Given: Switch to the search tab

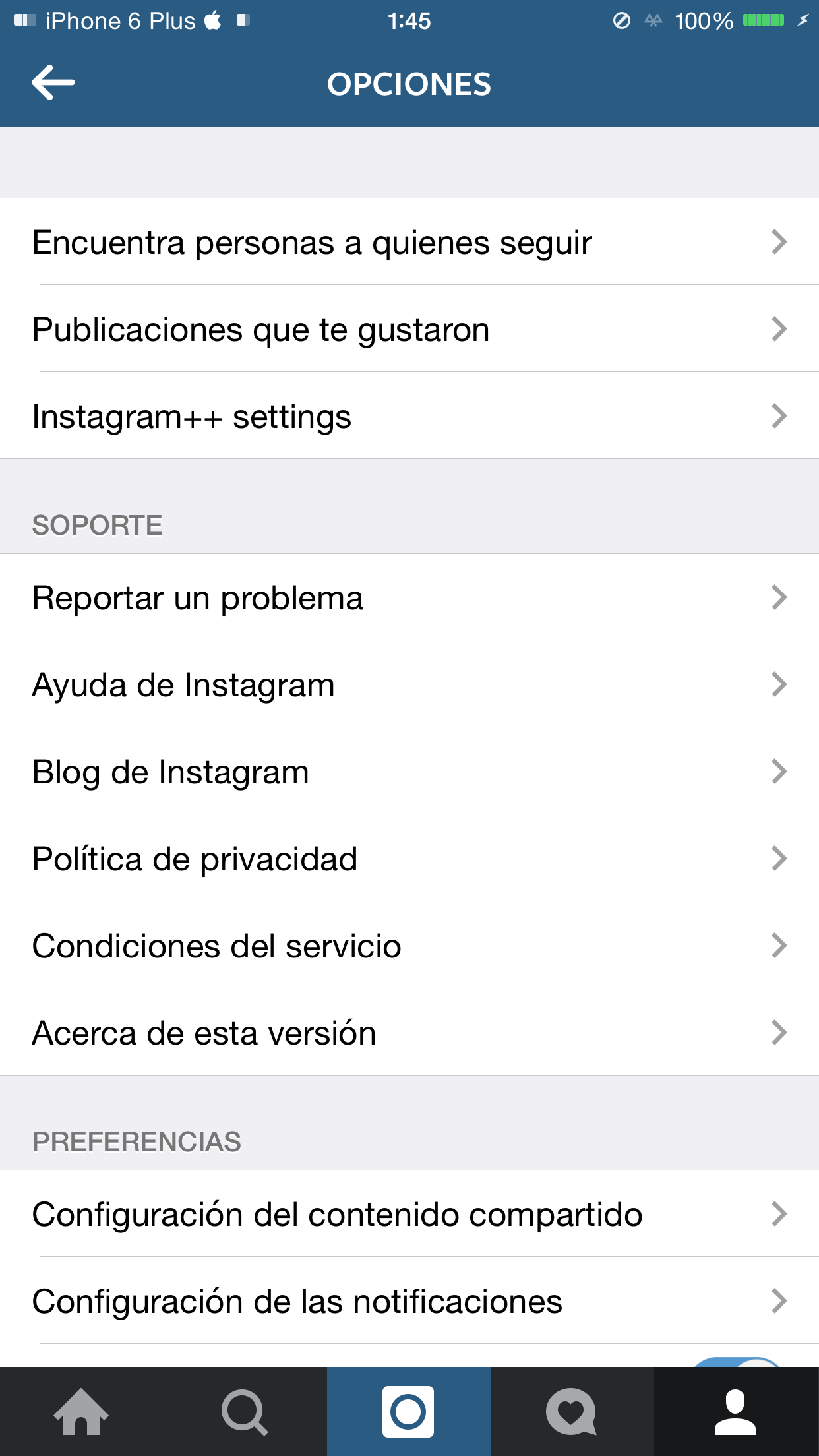Looking at the screenshot, I should click(x=245, y=1412).
